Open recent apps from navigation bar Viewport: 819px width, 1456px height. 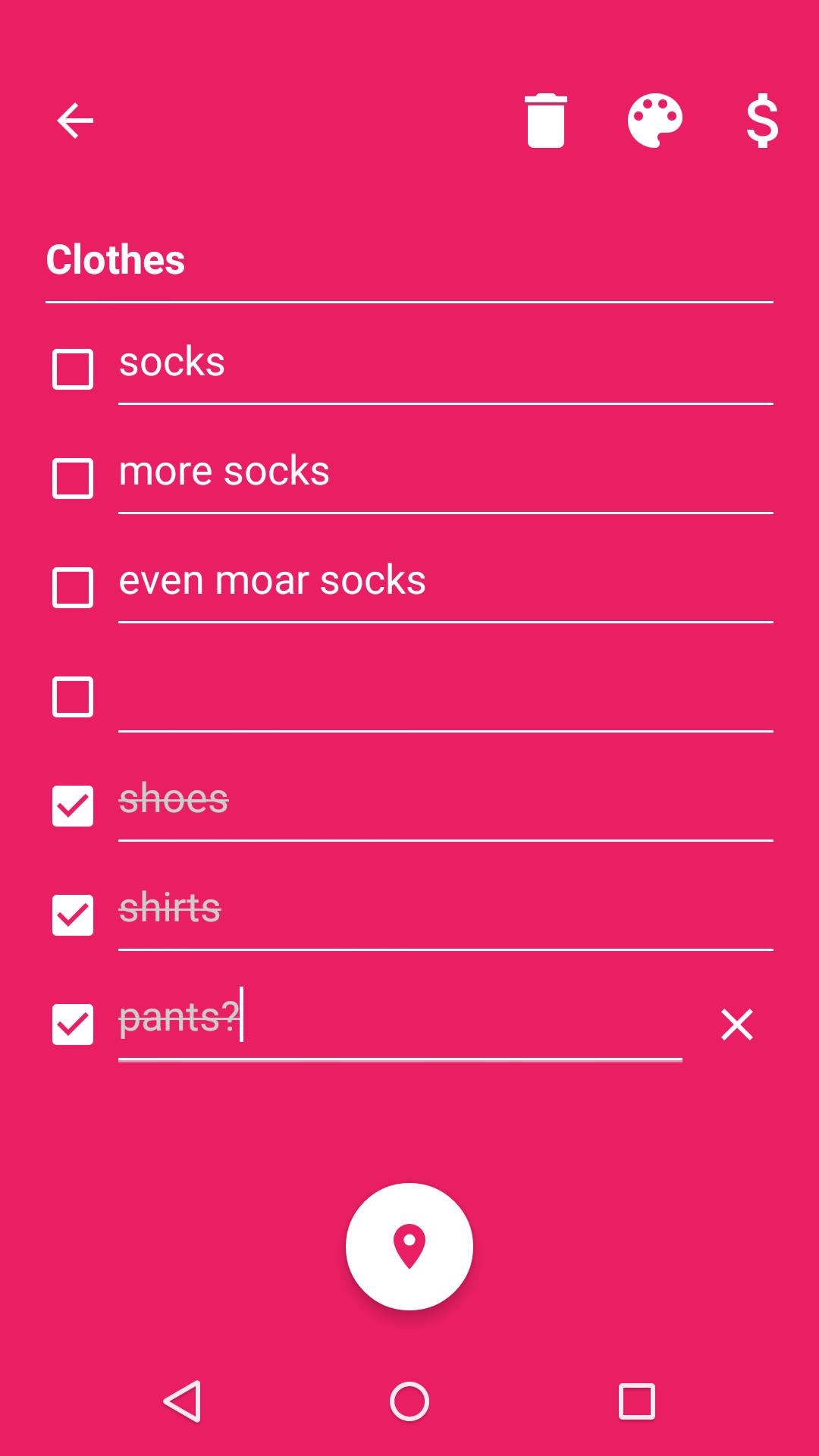(636, 1401)
